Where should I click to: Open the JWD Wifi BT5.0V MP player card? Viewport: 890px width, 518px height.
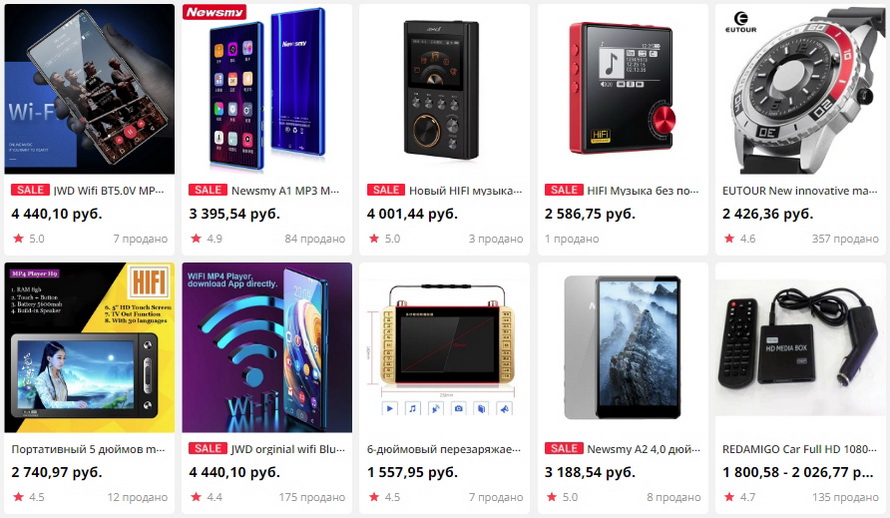(89, 100)
